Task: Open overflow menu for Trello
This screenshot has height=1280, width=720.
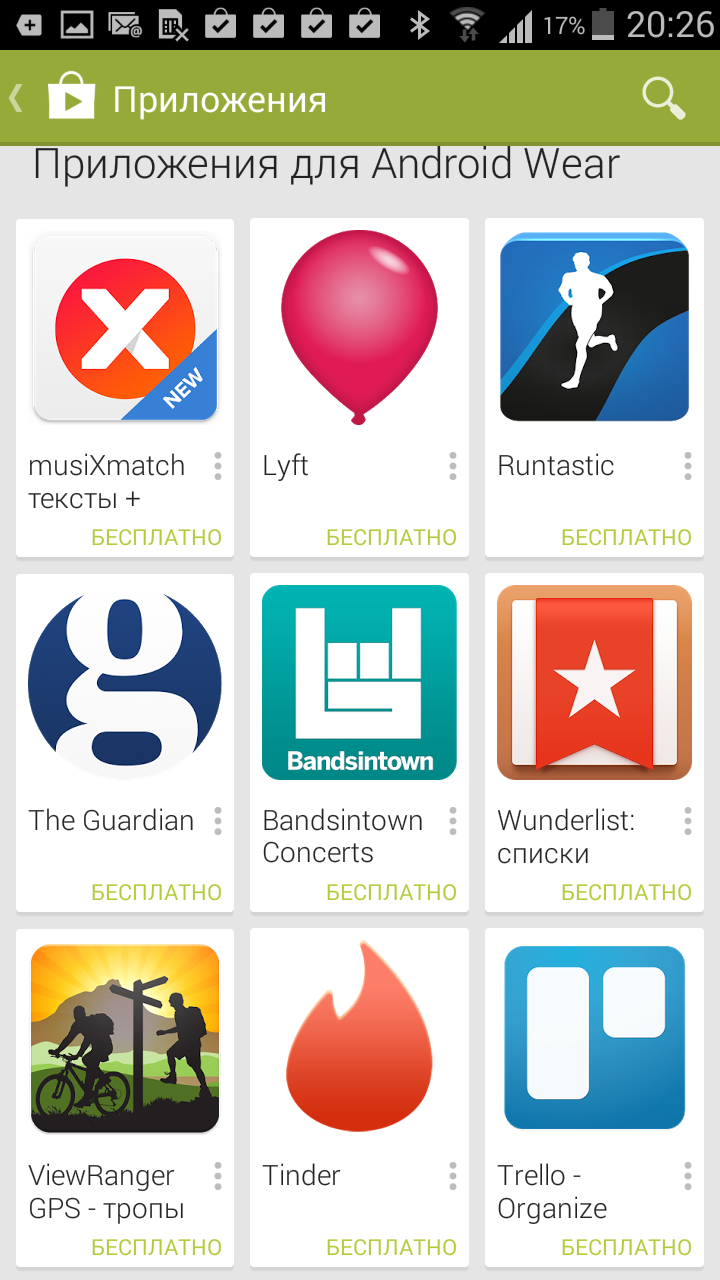Action: point(687,1176)
